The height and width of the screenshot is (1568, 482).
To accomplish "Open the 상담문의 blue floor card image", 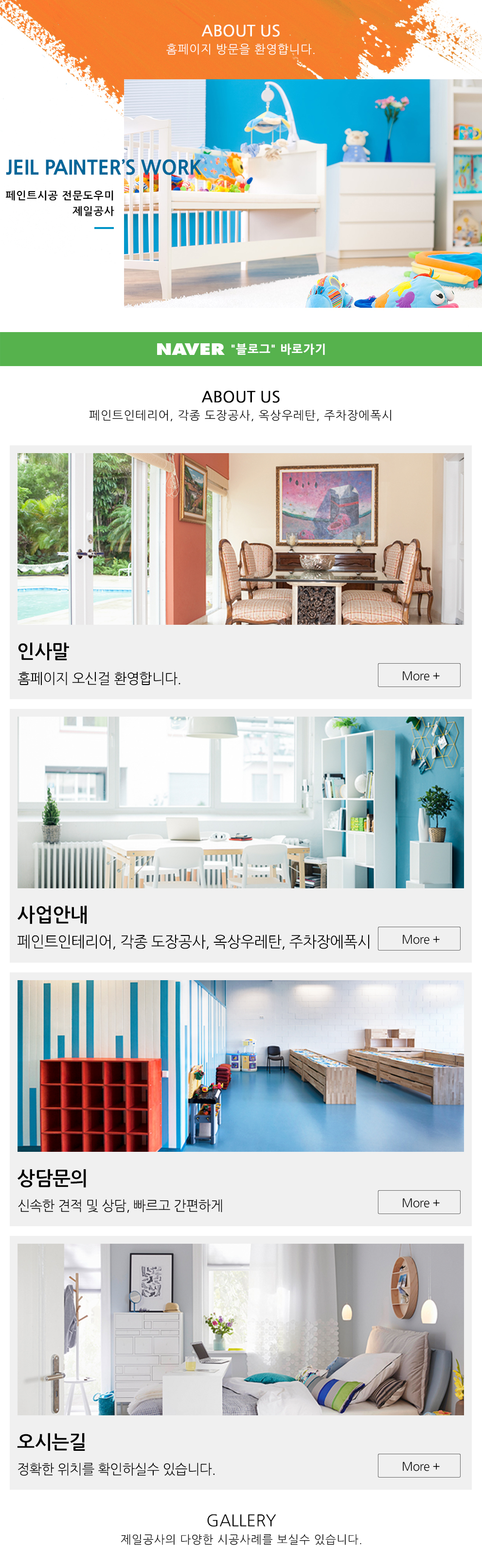I will 240,1066.
